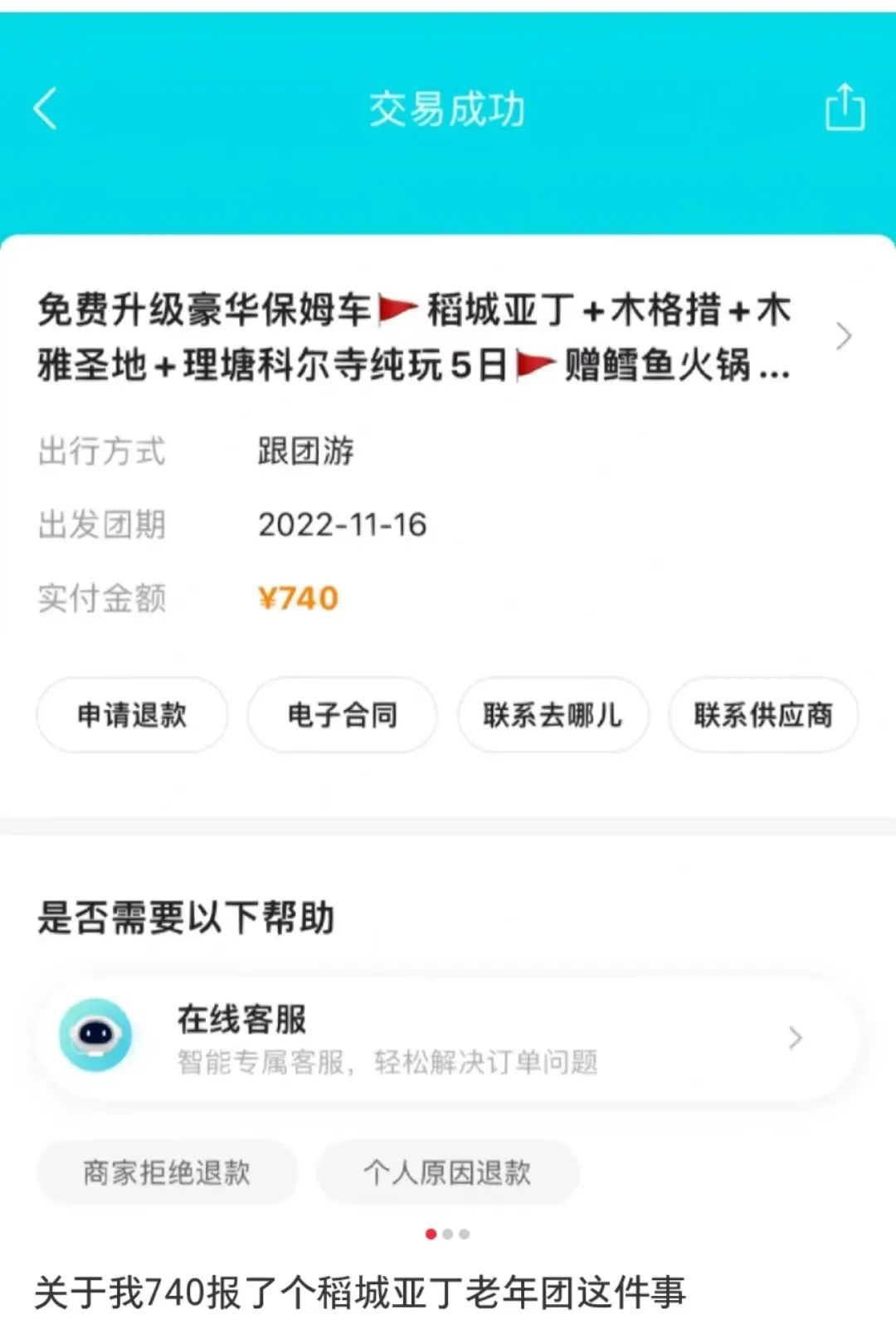Screen dimensions: 896x1324
Task: Select 联系去哪儿
Action: click(553, 715)
